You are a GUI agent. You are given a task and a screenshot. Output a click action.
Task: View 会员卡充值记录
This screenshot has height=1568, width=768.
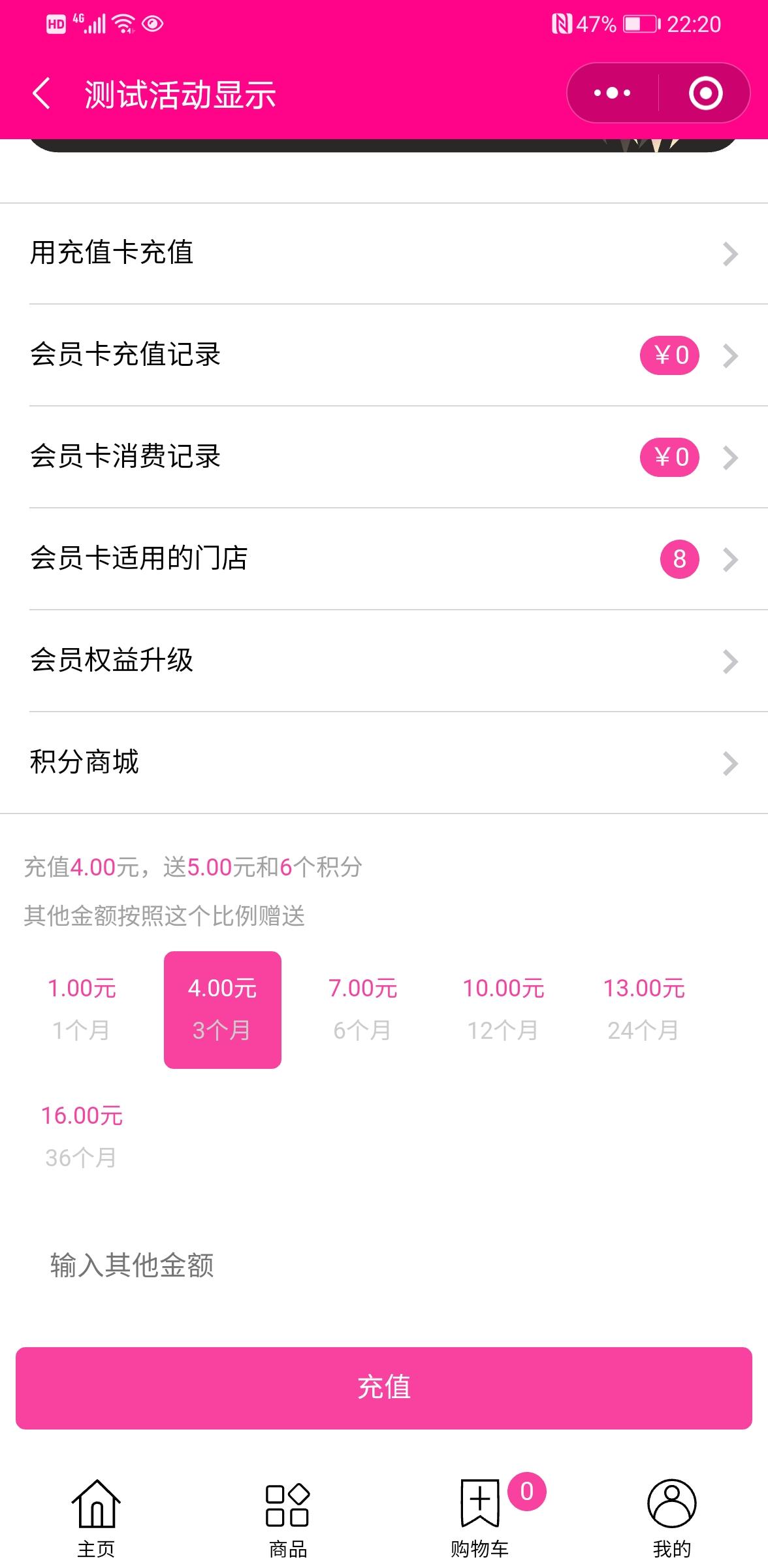pyautogui.click(x=384, y=355)
